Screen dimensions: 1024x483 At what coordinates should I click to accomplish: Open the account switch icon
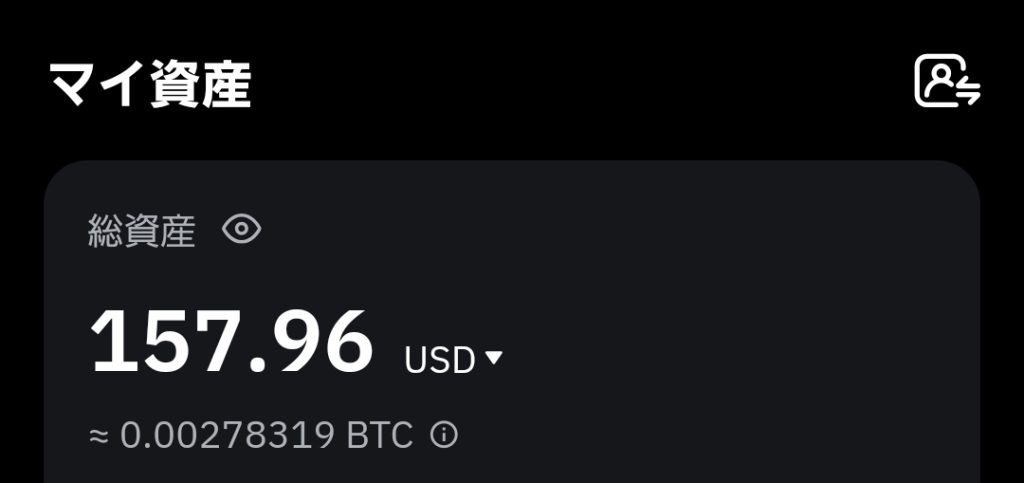947,83
